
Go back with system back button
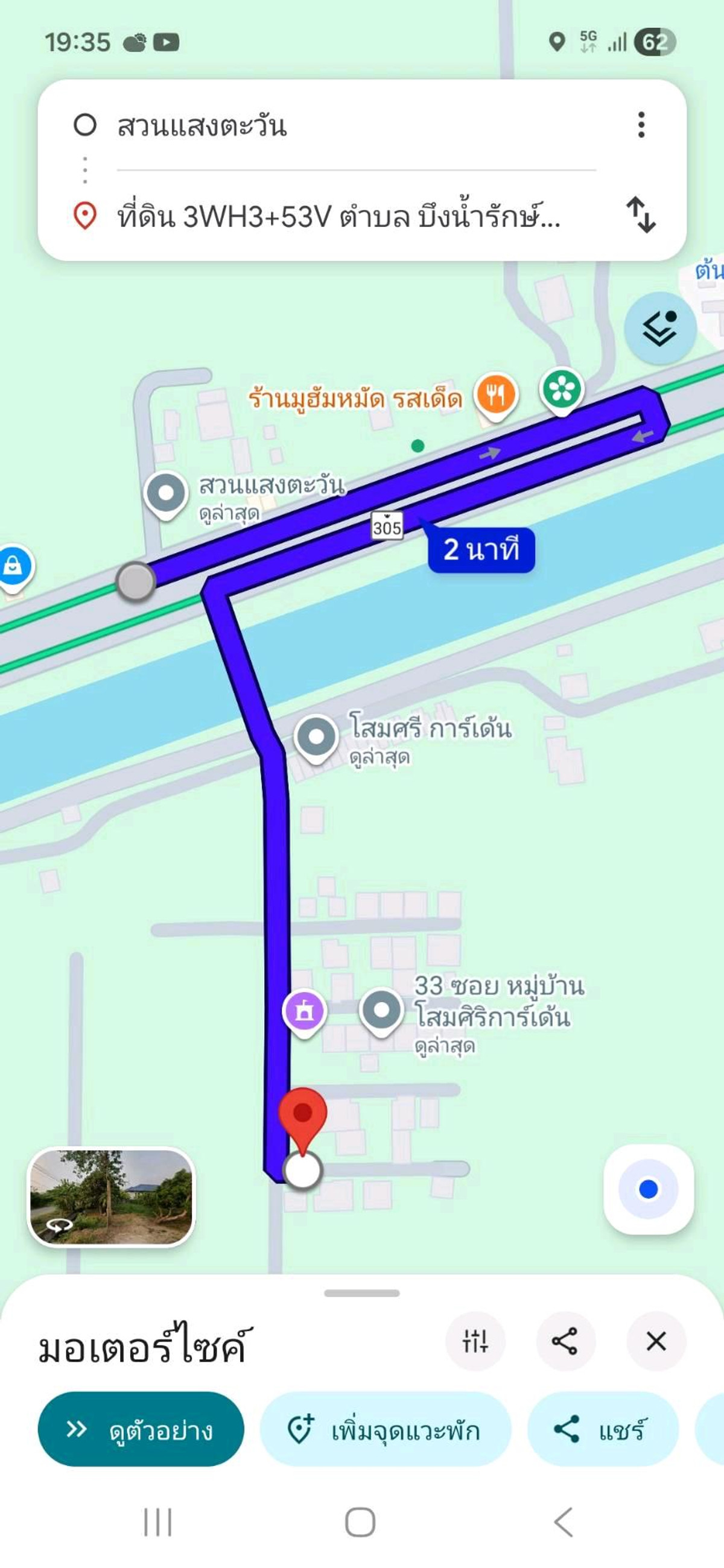tap(564, 1522)
